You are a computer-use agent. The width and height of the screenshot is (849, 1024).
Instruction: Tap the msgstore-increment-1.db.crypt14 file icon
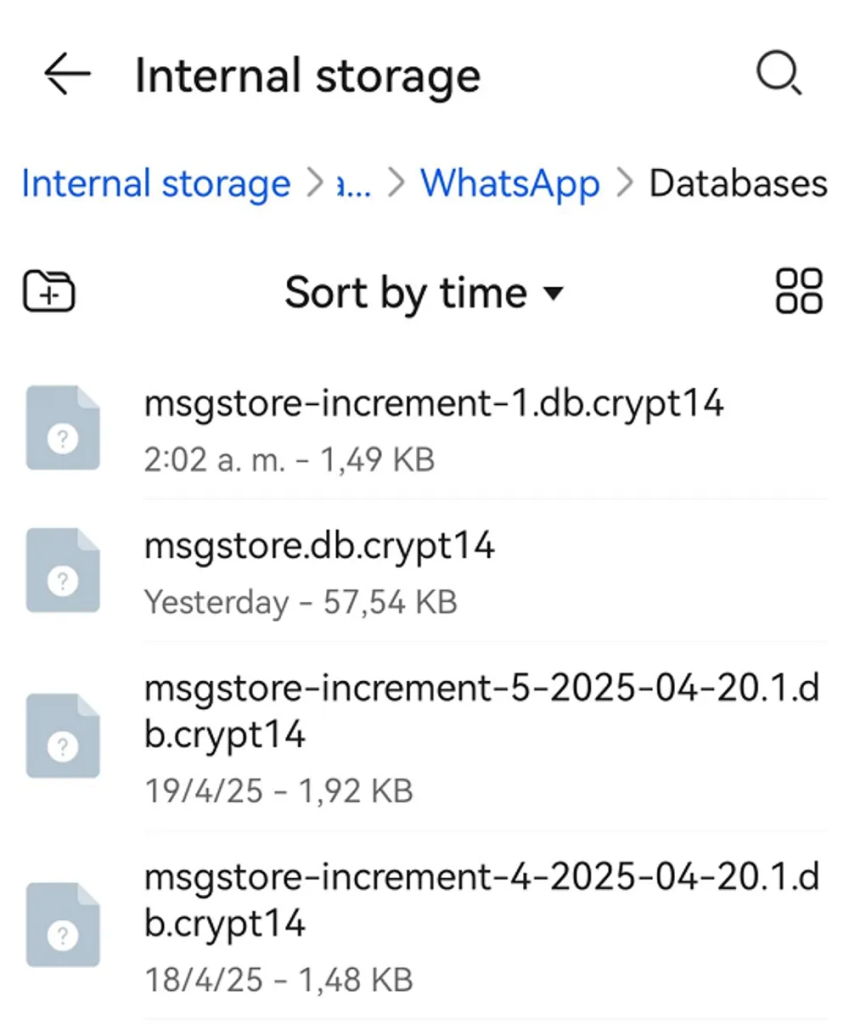coord(63,427)
